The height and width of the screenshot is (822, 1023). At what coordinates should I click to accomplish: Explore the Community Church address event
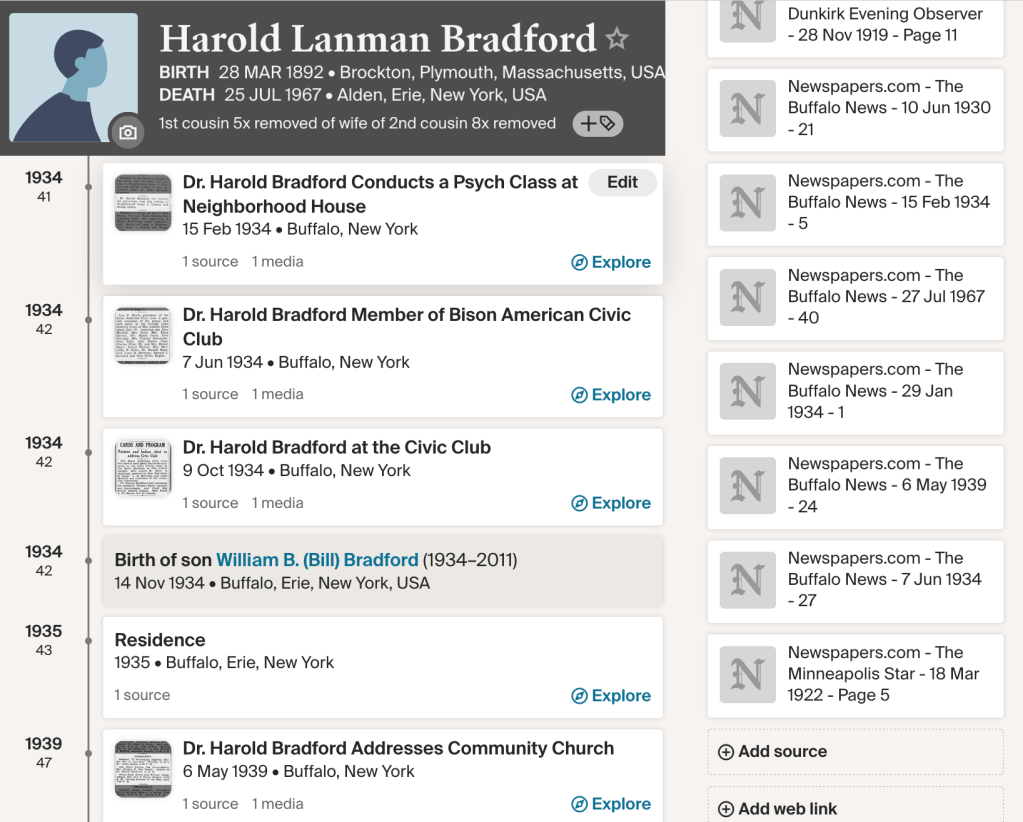[611, 804]
